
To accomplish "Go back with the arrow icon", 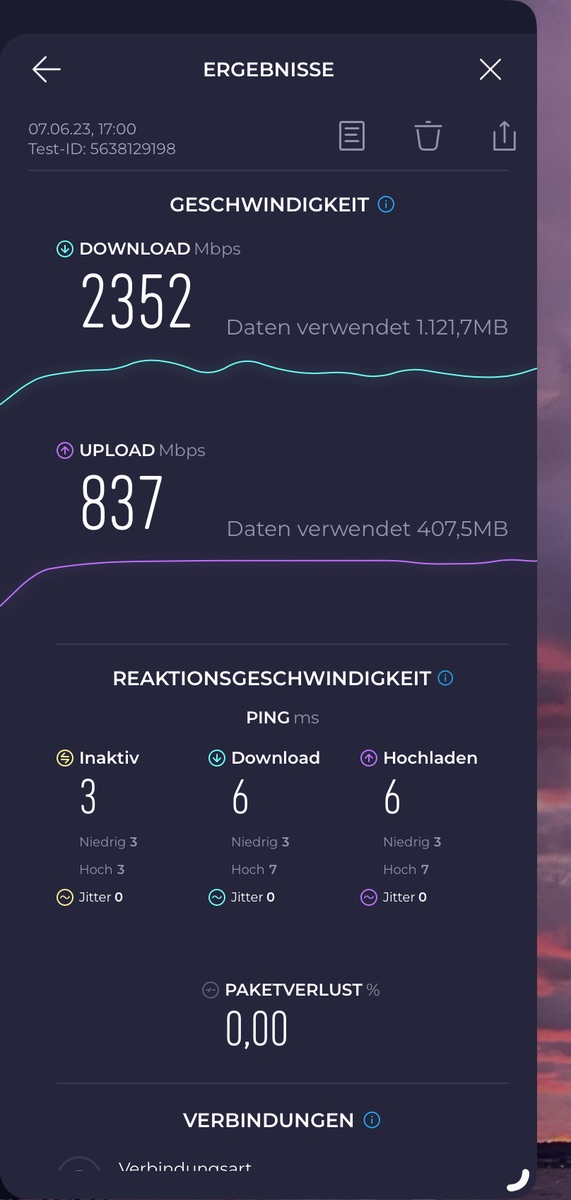I will tap(47, 69).
